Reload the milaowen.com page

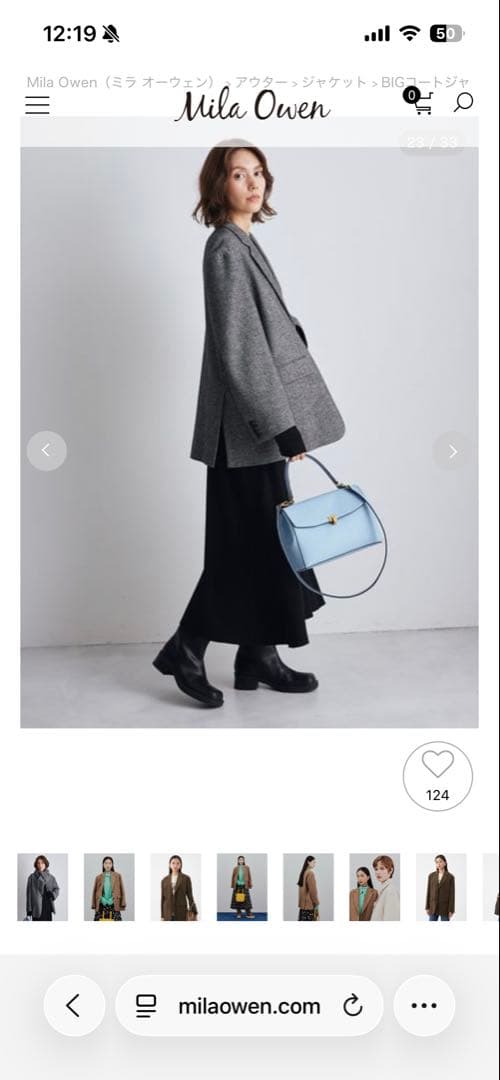[x=353, y=1006]
